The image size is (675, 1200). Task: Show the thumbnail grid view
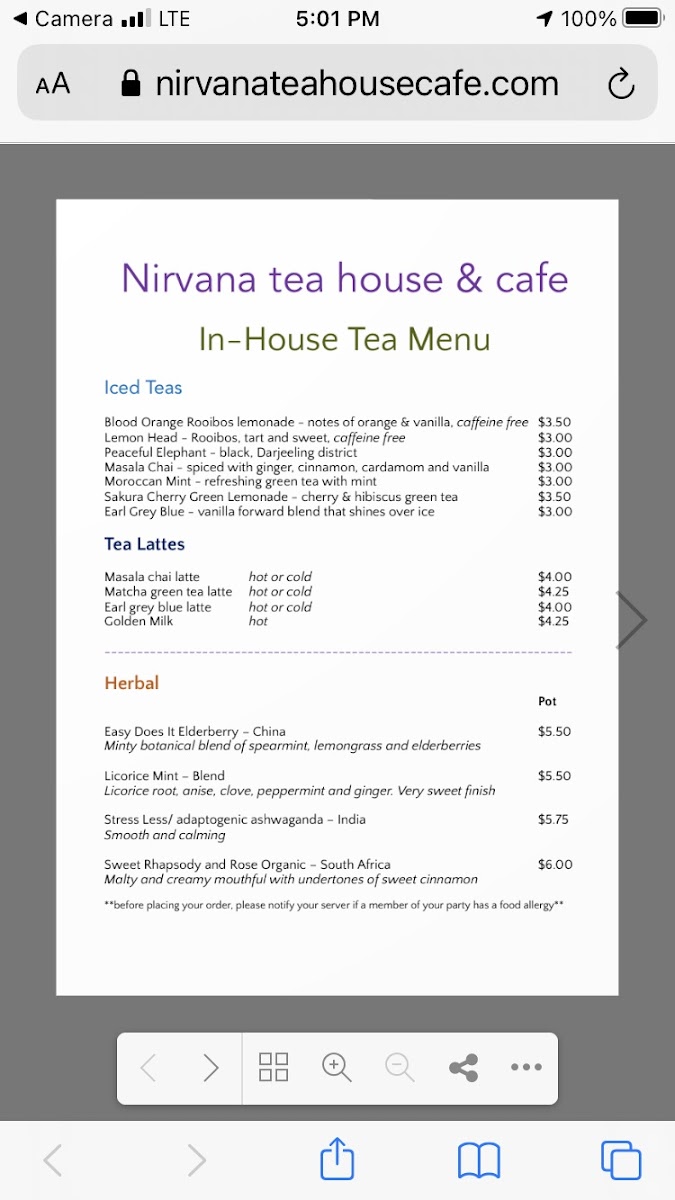pos(273,1068)
